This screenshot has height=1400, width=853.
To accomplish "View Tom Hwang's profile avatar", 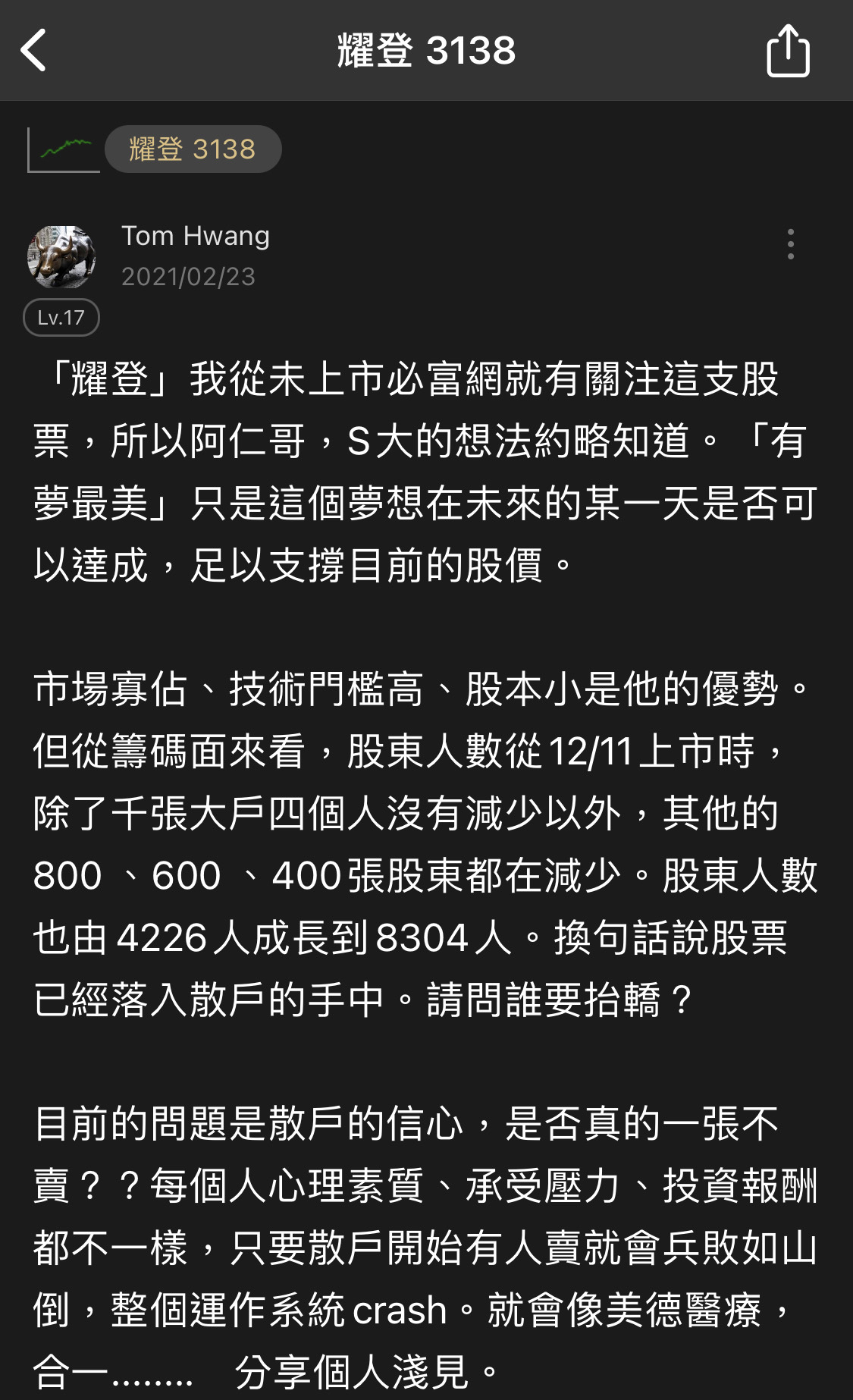I will point(61,257).
